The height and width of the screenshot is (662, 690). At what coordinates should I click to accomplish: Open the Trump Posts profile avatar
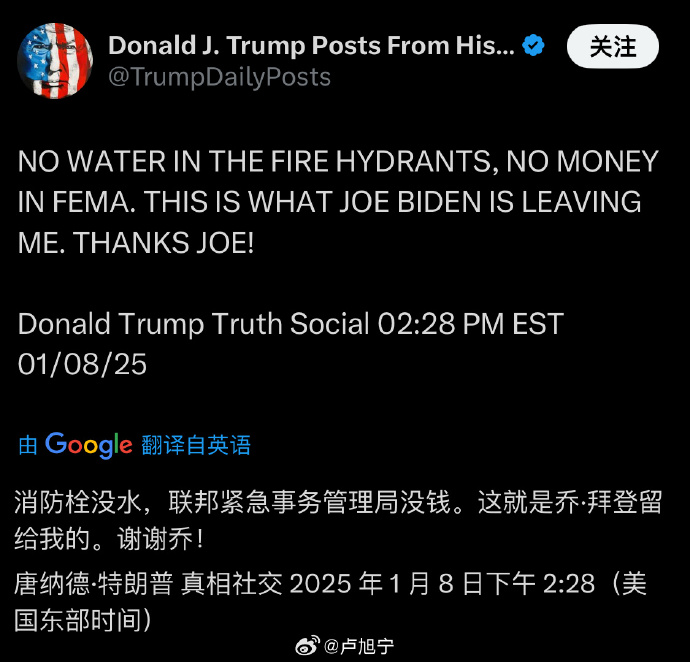click(55, 59)
